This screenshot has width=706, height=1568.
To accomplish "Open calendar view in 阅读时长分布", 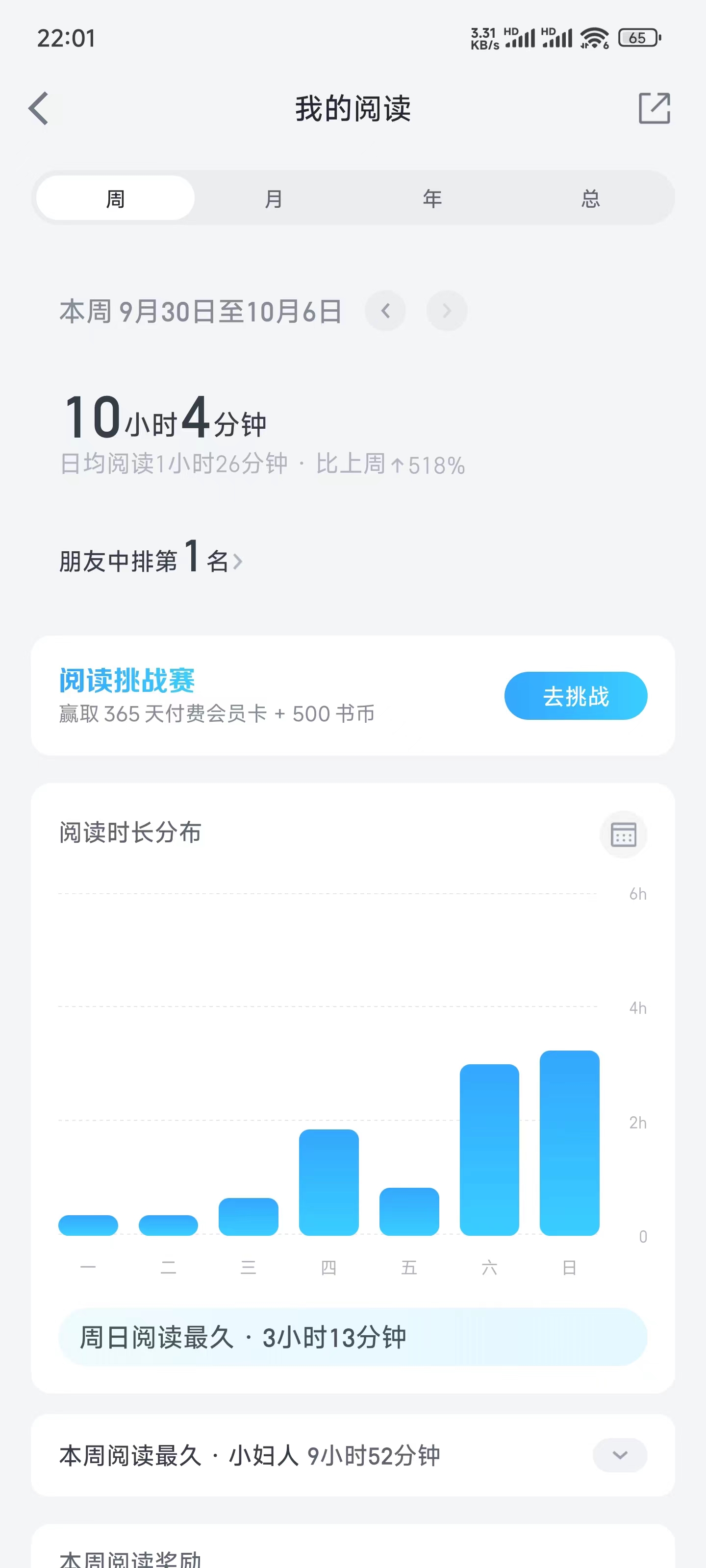I will tap(623, 834).
